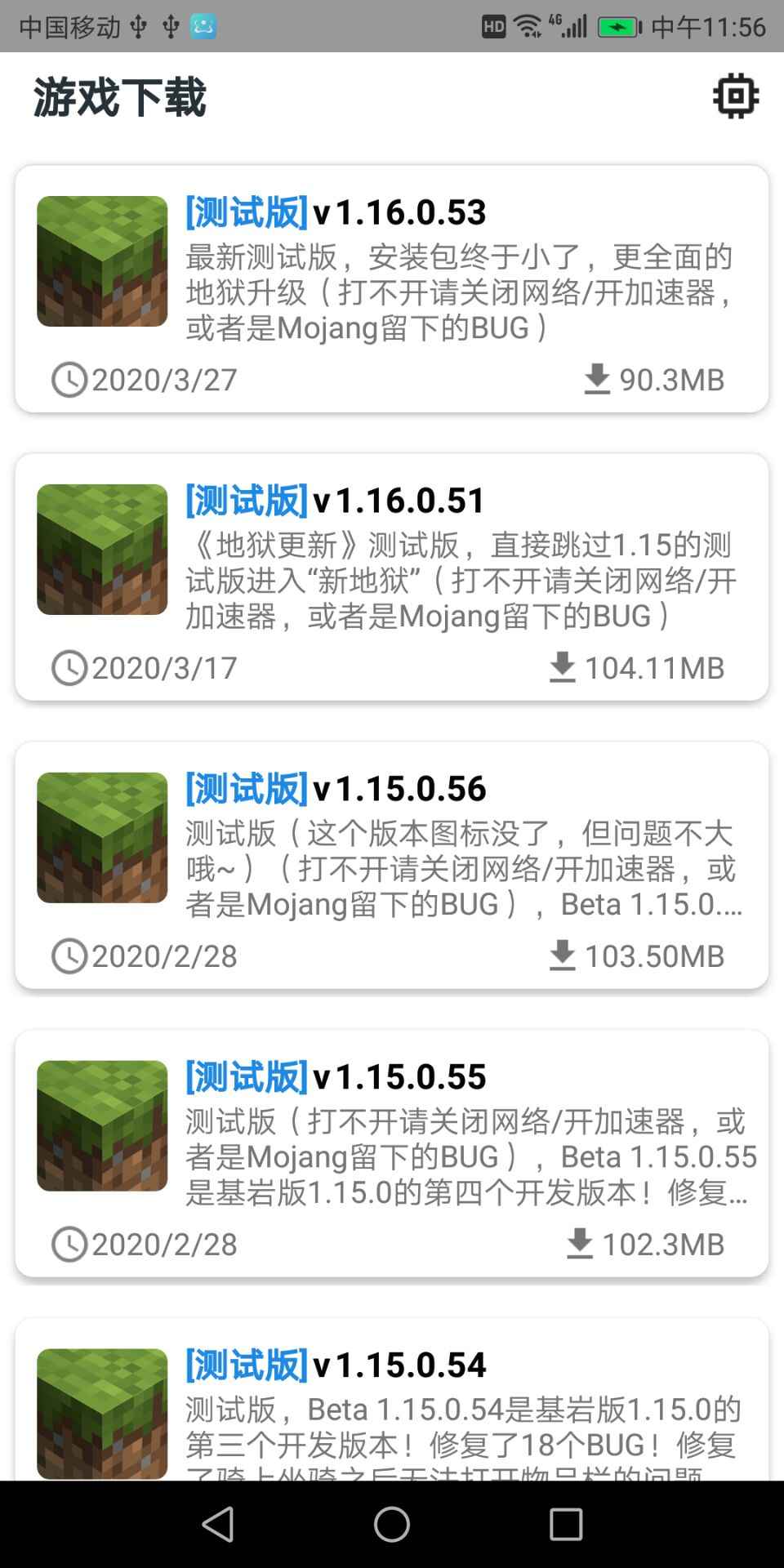Click the download icon next to 104.11MB
Image resolution: width=784 pixels, height=1568 pixels.
click(562, 667)
